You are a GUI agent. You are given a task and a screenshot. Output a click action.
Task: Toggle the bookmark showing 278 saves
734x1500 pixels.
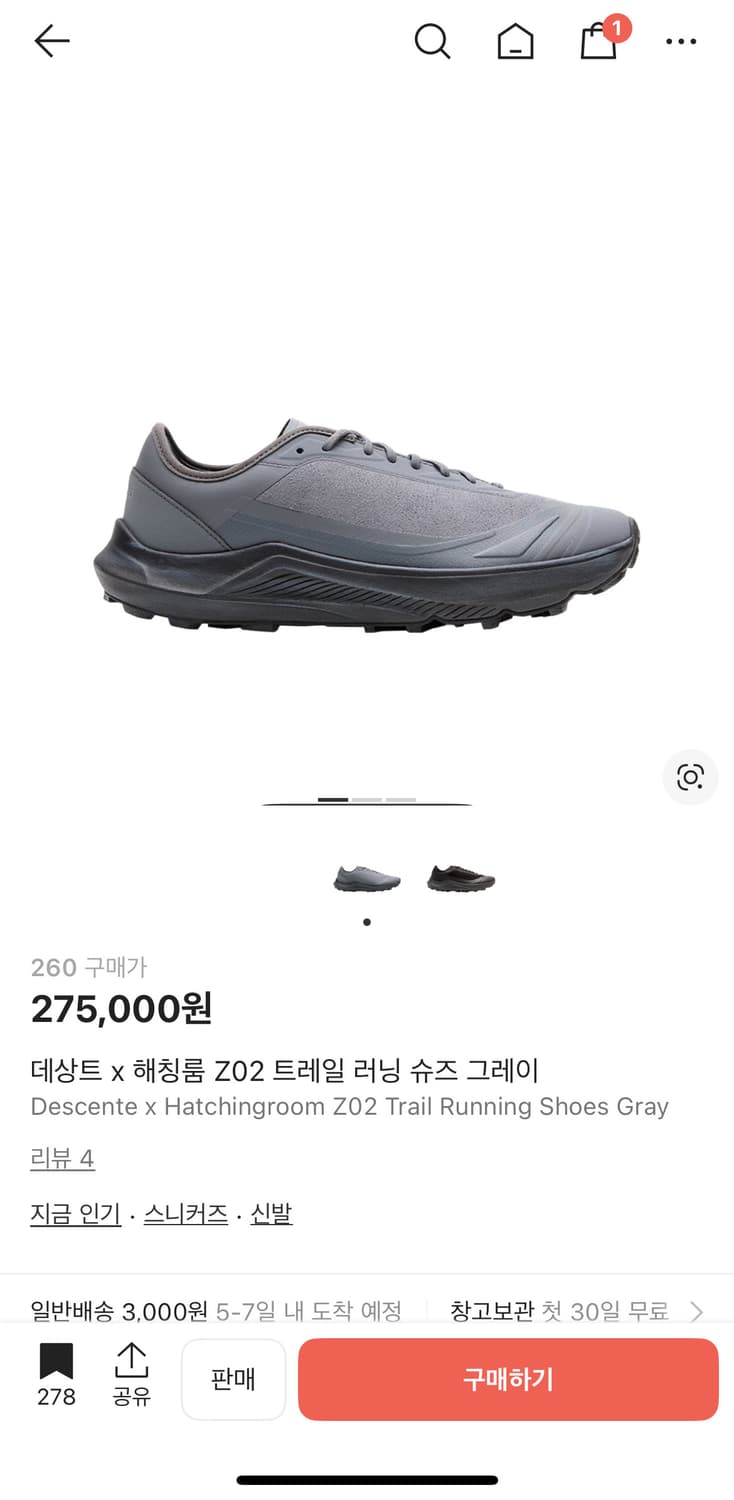coord(56,1378)
